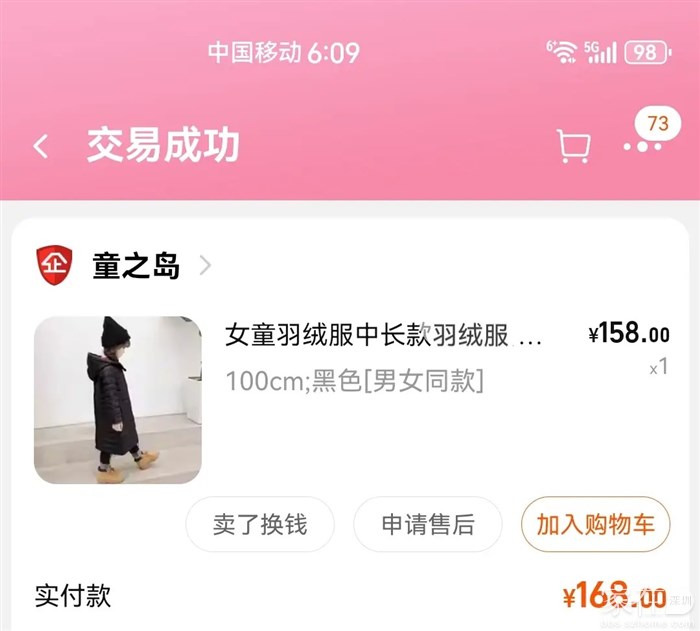Open the shopping cart icon
The height and width of the screenshot is (631, 700).
[x=573, y=147]
